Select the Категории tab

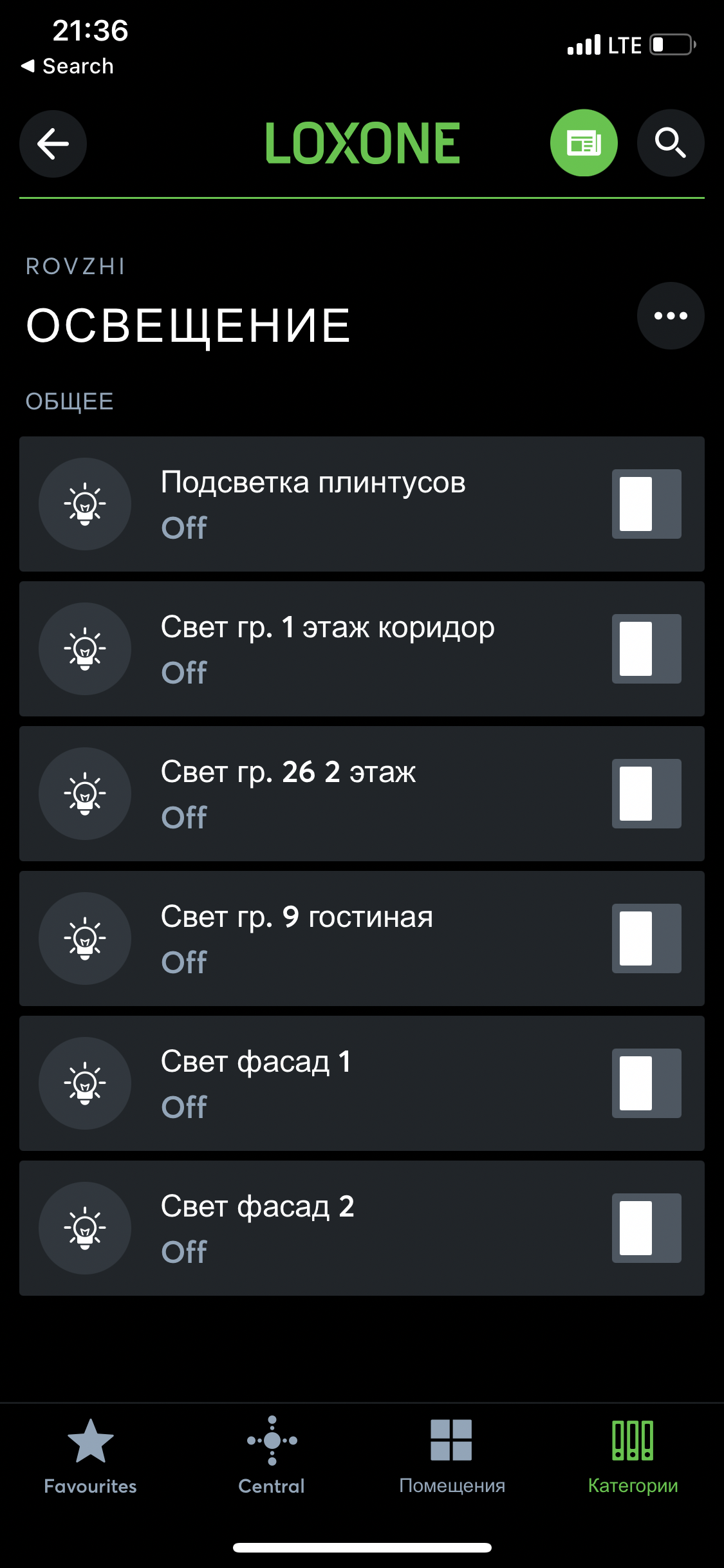point(633,1457)
